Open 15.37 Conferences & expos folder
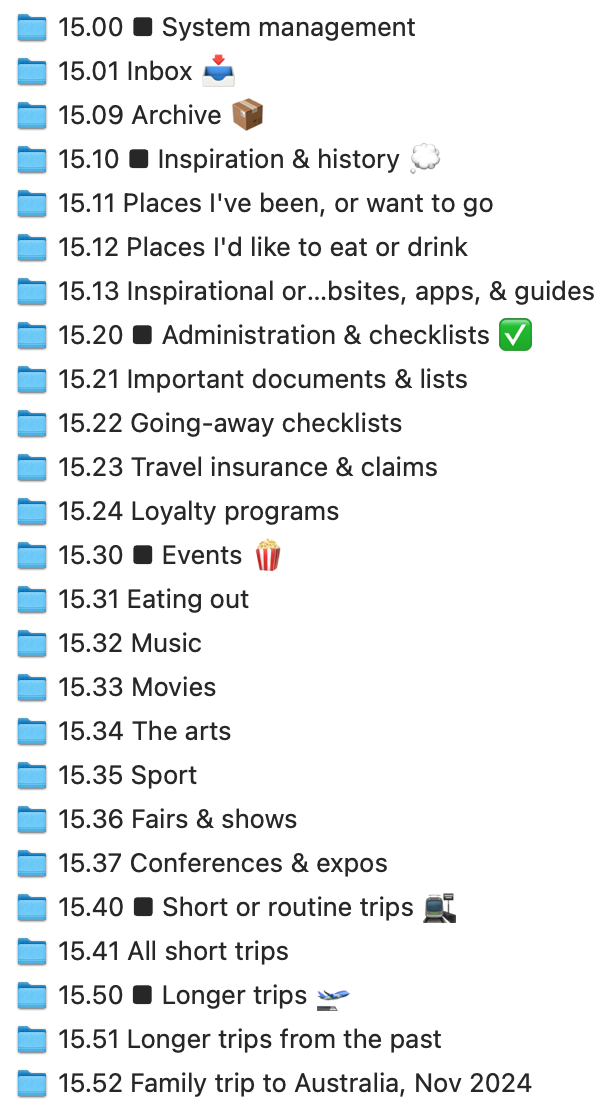602x1108 pixels. point(222,863)
